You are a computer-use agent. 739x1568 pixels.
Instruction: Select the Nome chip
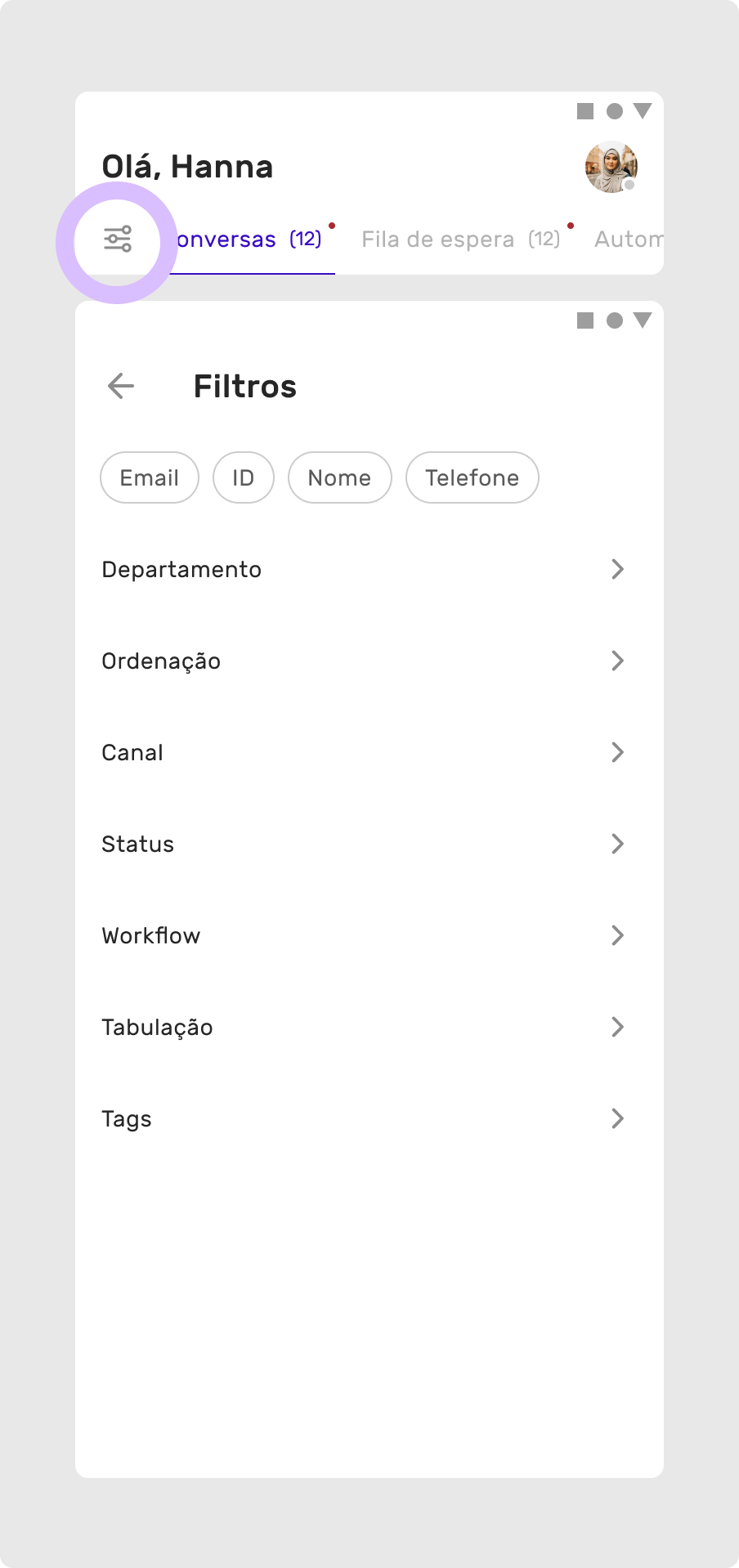point(339,477)
